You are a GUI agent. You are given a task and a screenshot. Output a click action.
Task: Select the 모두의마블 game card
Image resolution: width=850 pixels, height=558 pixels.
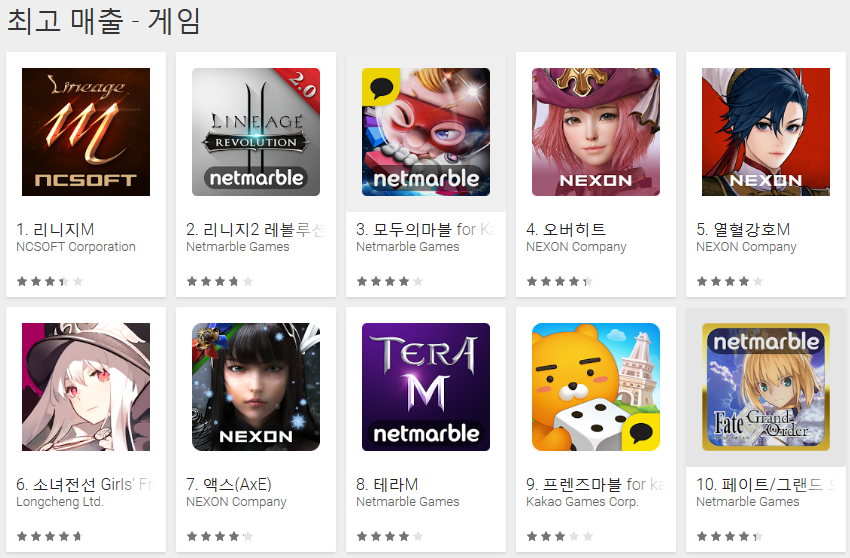click(426, 132)
